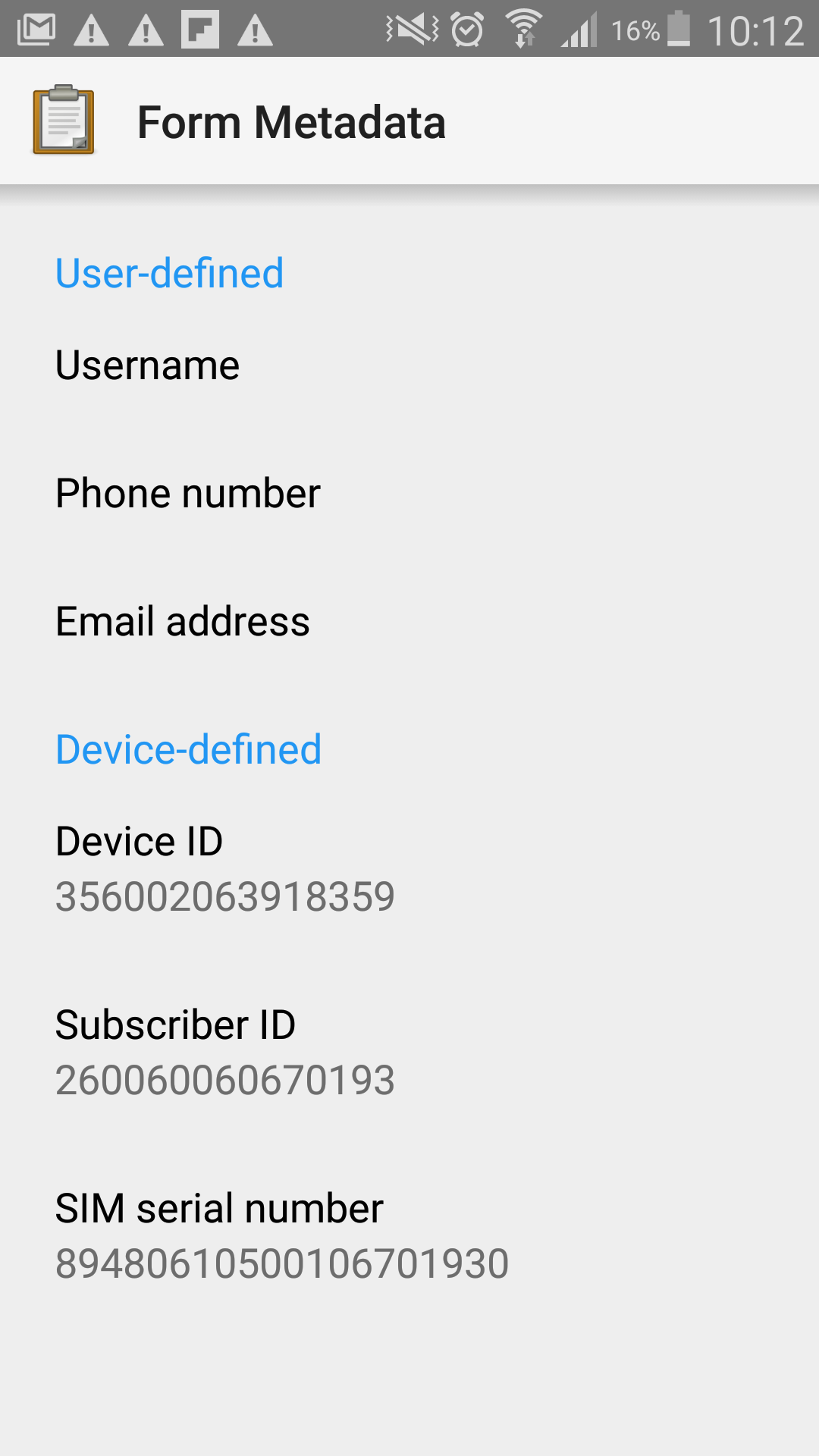This screenshot has height=1456, width=819.
Task: Tap the Device ID row
Action: coord(409,869)
